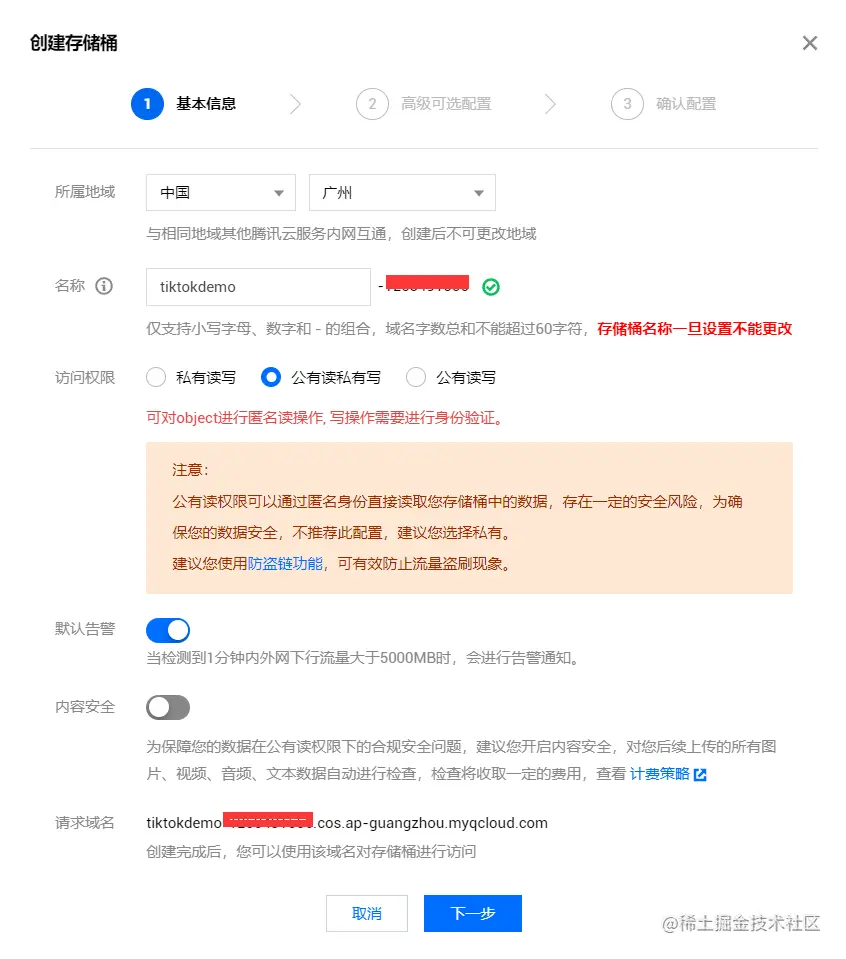Open the 中国 region dropdown
The width and height of the screenshot is (846, 959).
[220, 192]
